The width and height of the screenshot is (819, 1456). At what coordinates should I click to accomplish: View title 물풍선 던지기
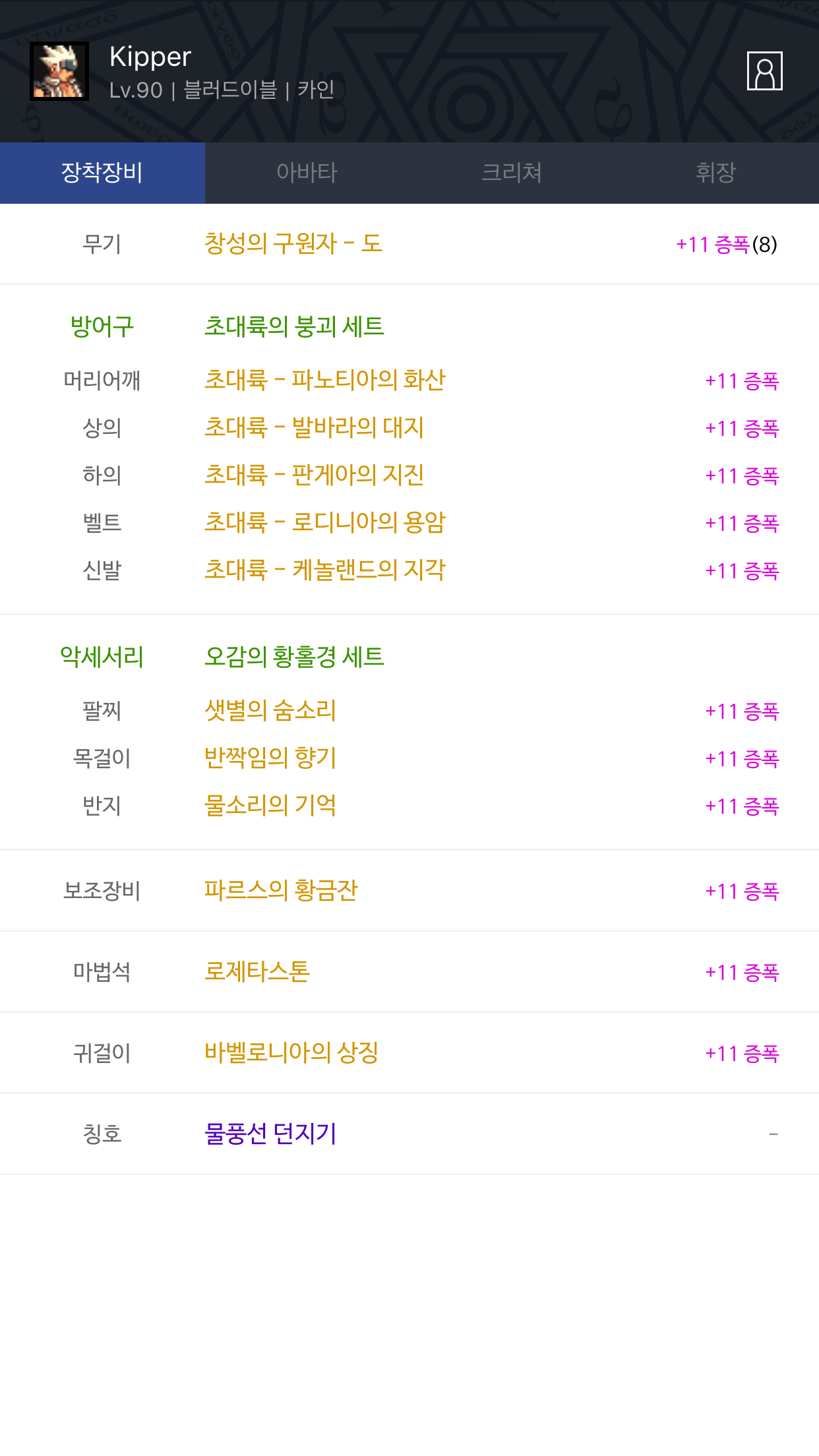pos(270,1134)
